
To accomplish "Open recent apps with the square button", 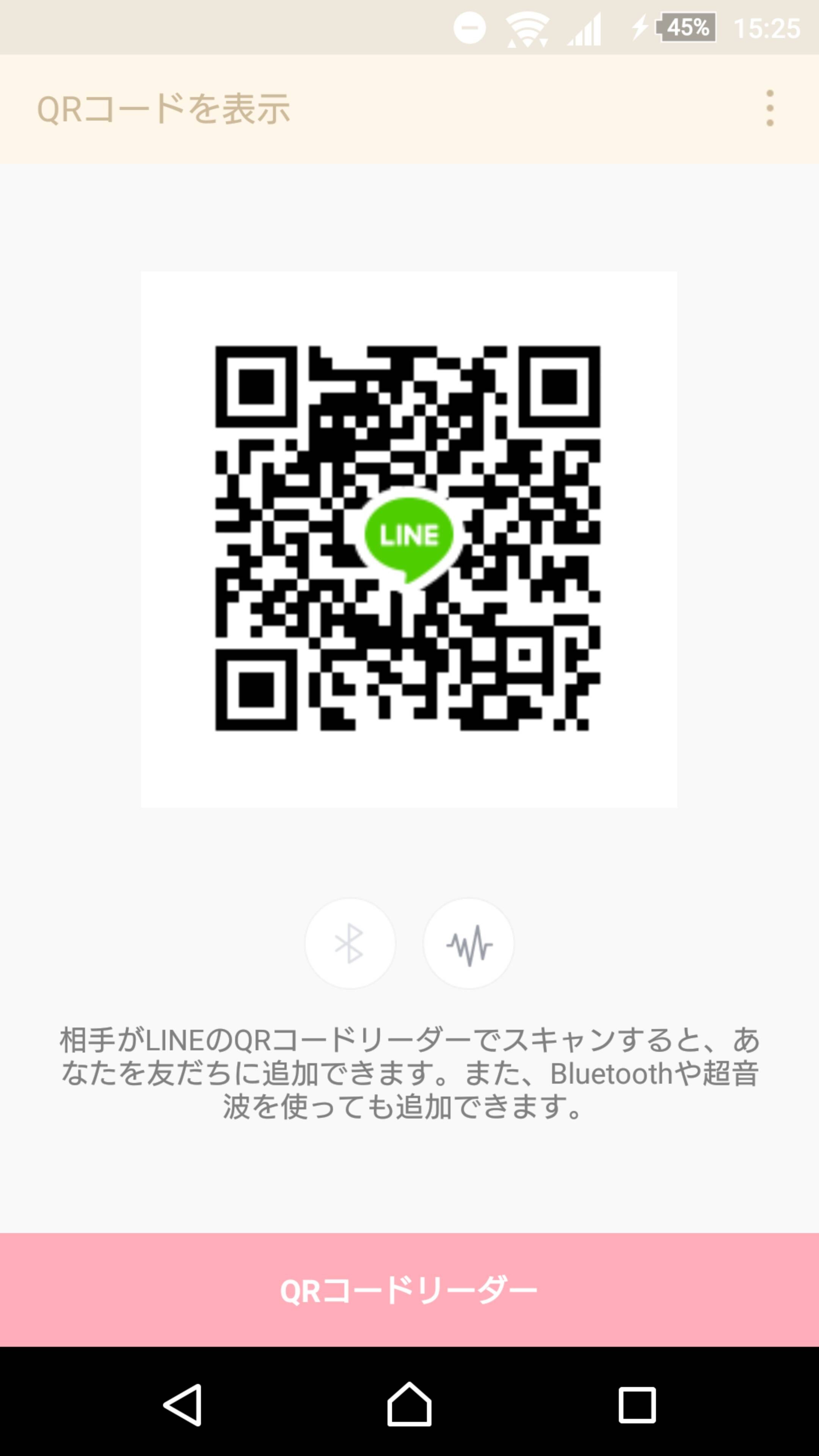I will click(637, 1404).
